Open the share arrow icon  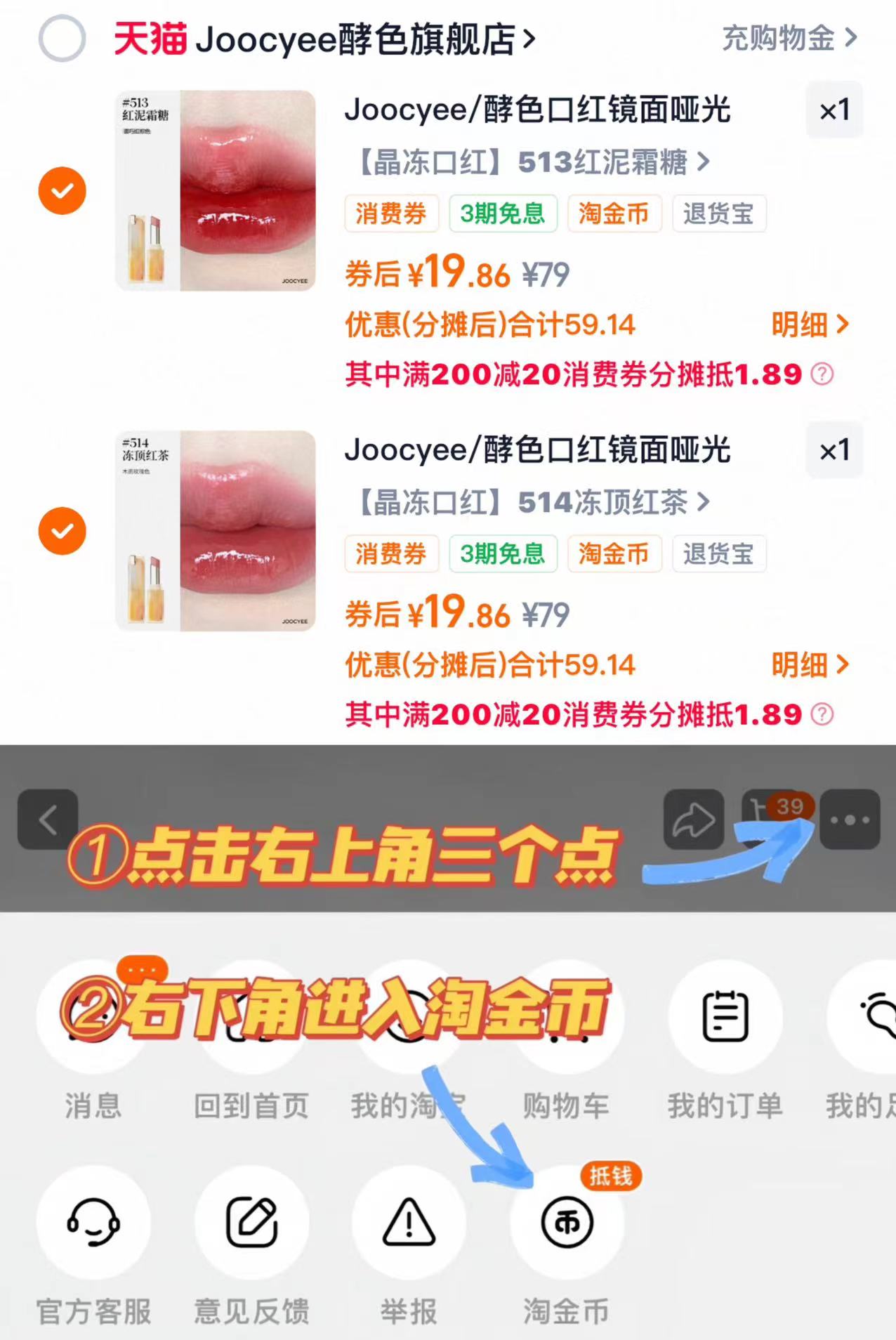[694, 820]
